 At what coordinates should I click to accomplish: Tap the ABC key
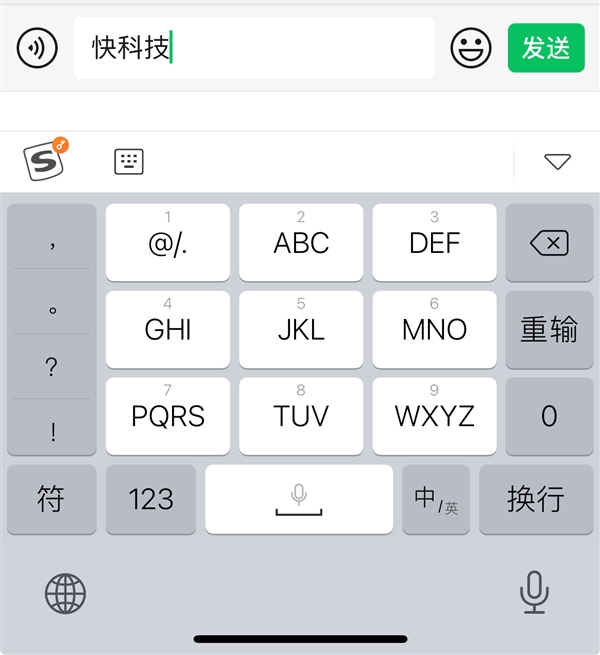pos(301,243)
